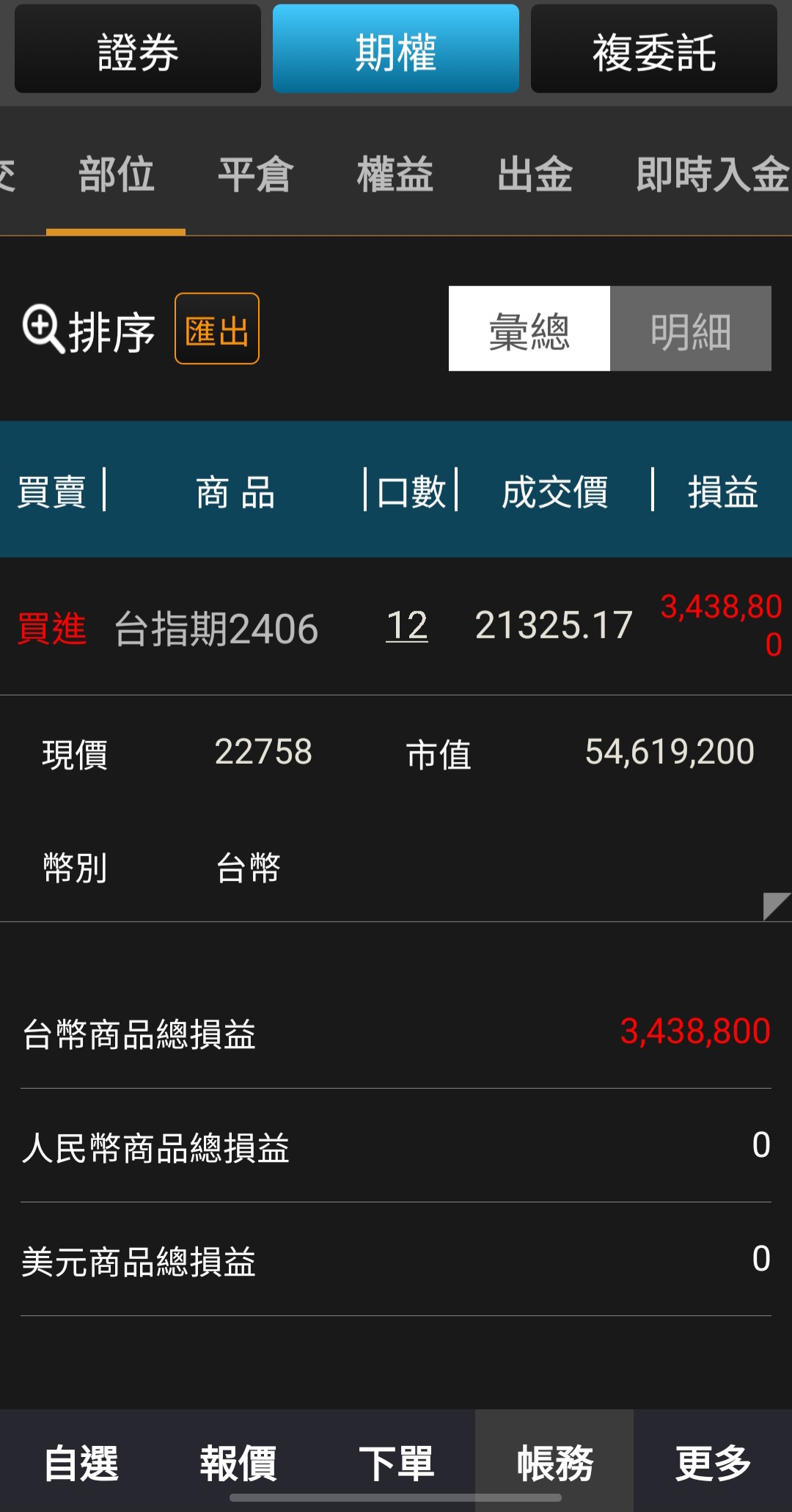Open the 複委託 section
This screenshot has height=1512, width=792.
(x=654, y=49)
